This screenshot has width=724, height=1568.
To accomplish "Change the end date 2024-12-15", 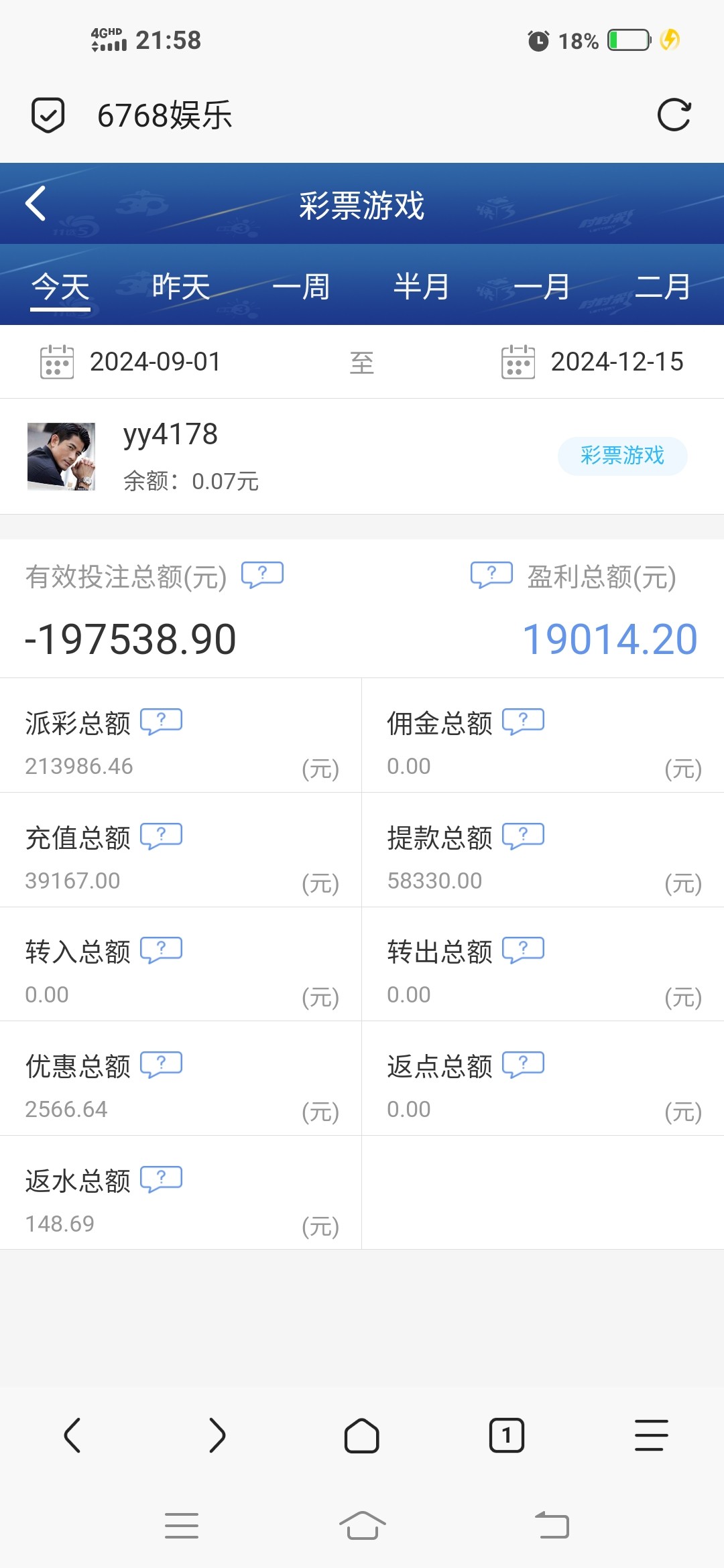I will pyautogui.click(x=615, y=362).
